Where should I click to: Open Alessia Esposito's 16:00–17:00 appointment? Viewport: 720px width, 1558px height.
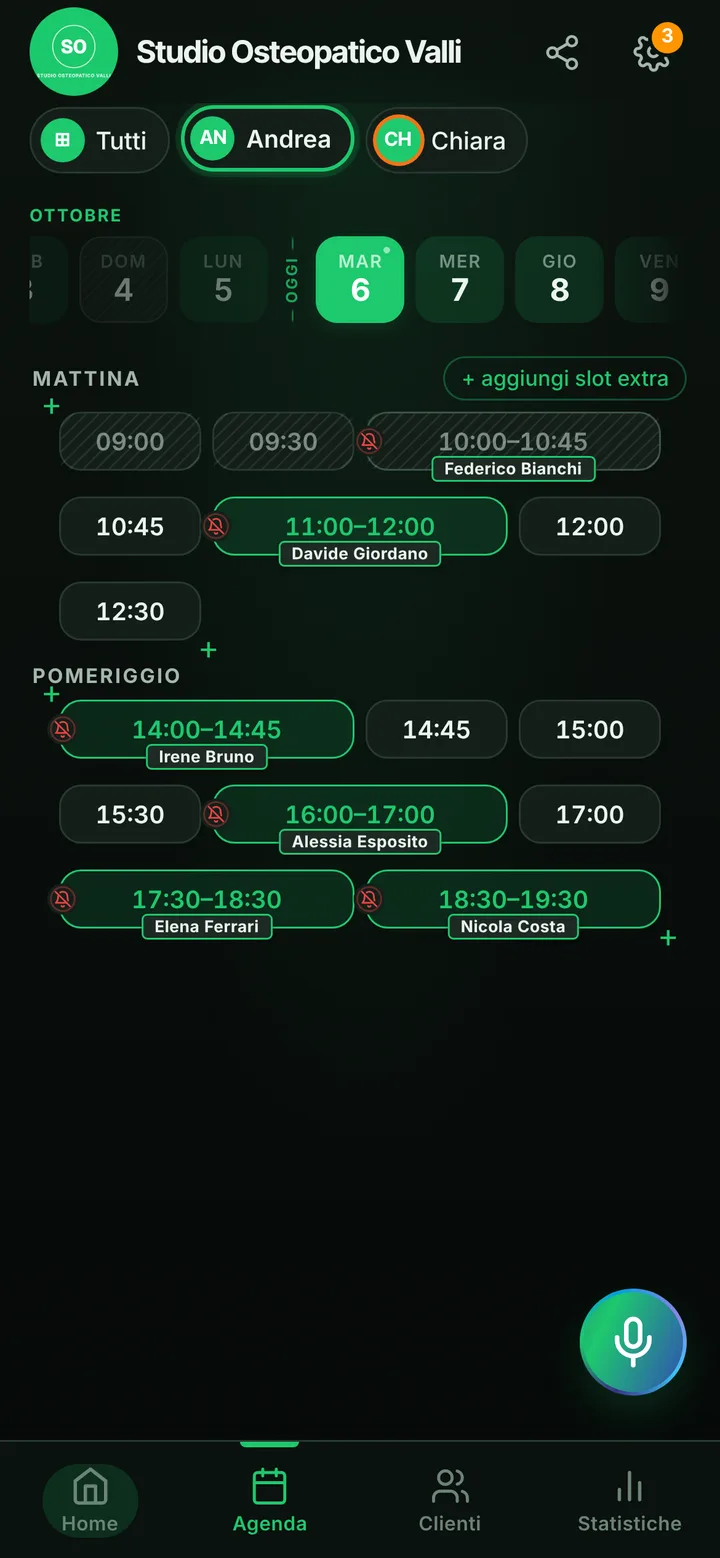click(360, 814)
